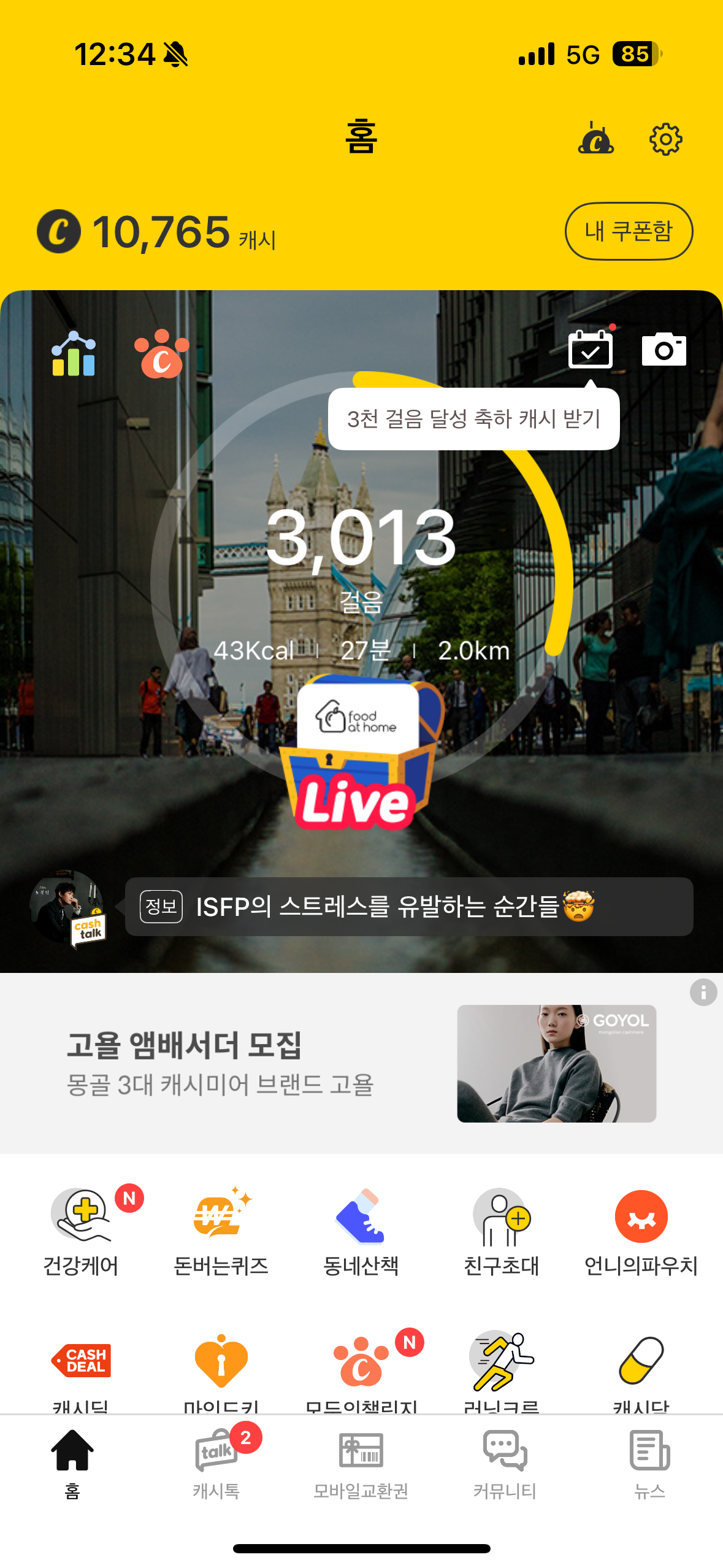Open the camera icon
The width and height of the screenshot is (723, 1568).
tap(664, 350)
